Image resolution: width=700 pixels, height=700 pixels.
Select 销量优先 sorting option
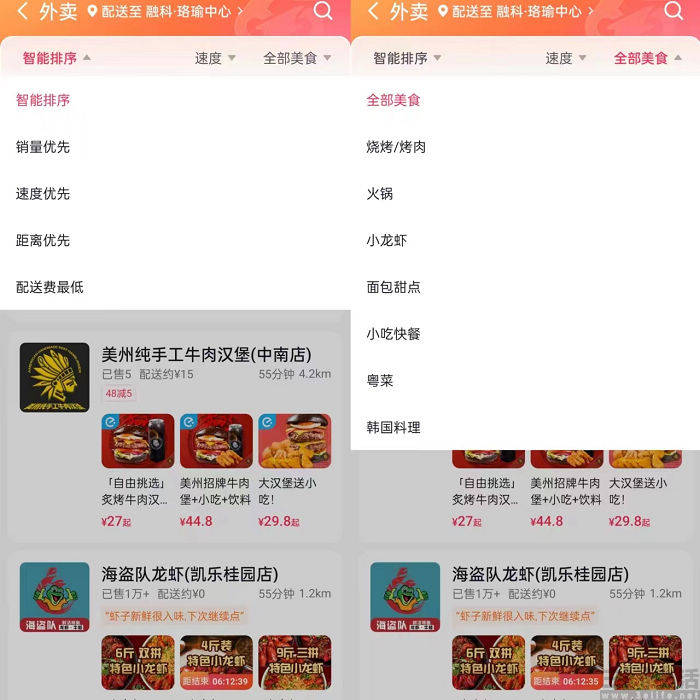pos(43,147)
